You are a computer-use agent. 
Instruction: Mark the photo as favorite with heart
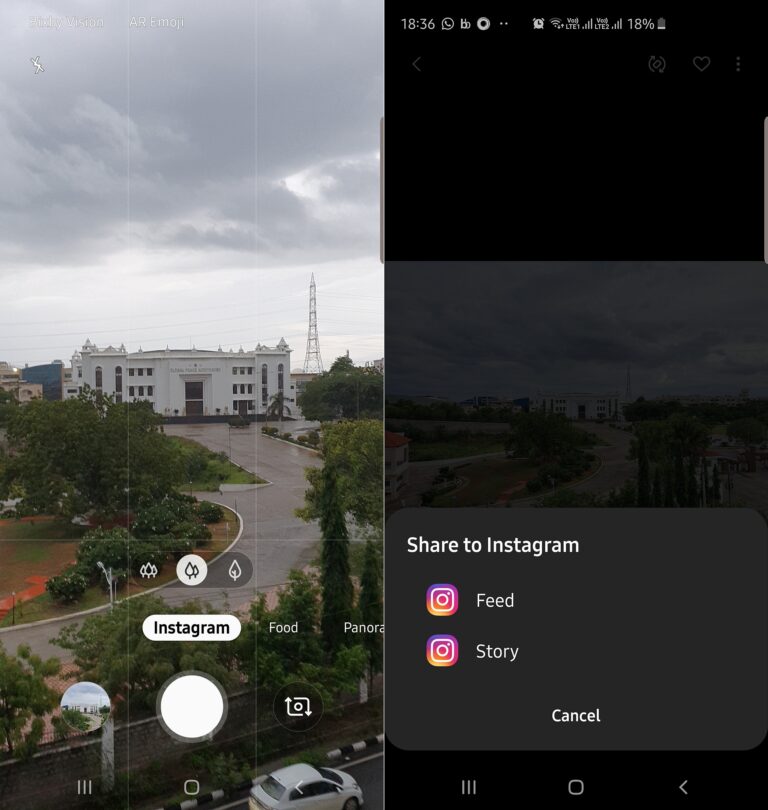point(701,64)
